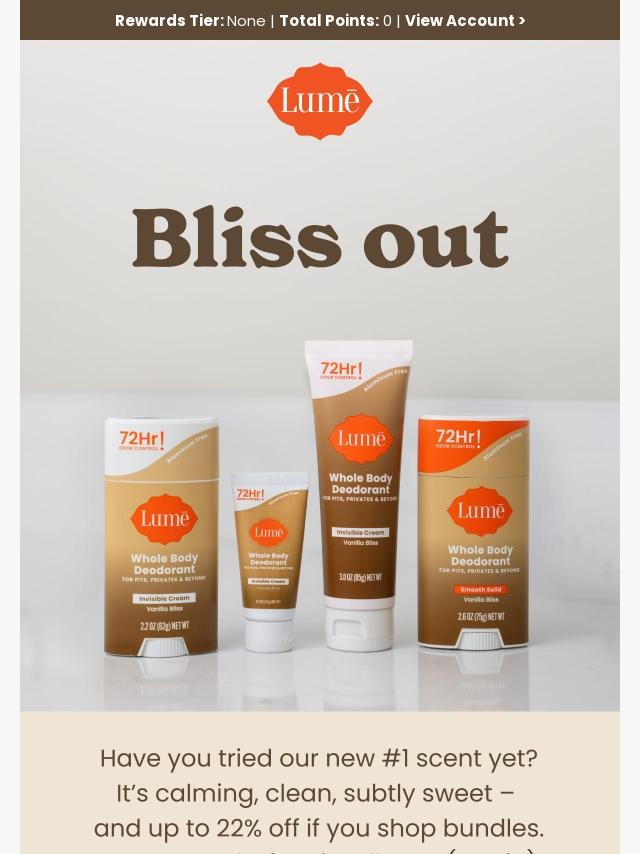Open the View Account link
This screenshot has width=640, height=854.
[x=465, y=21]
